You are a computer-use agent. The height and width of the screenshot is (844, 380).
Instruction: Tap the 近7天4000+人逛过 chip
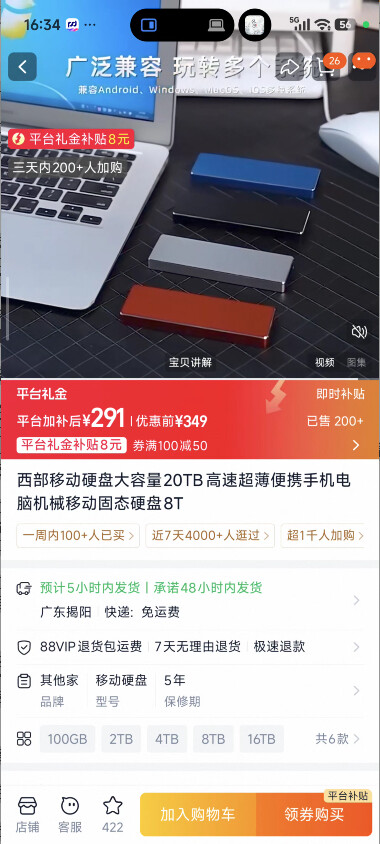(210, 536)
